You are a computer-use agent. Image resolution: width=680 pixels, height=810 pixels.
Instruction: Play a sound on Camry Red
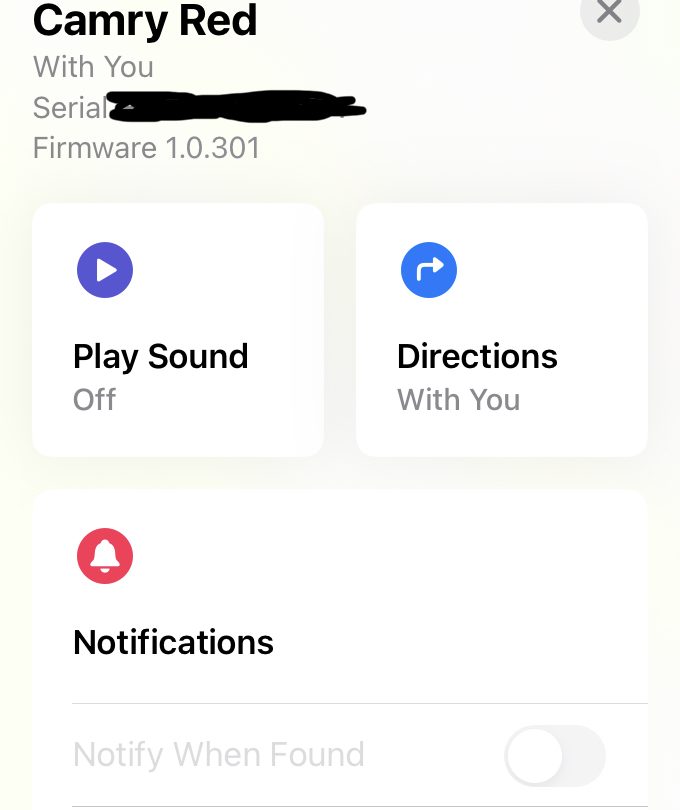click(178, 330)
